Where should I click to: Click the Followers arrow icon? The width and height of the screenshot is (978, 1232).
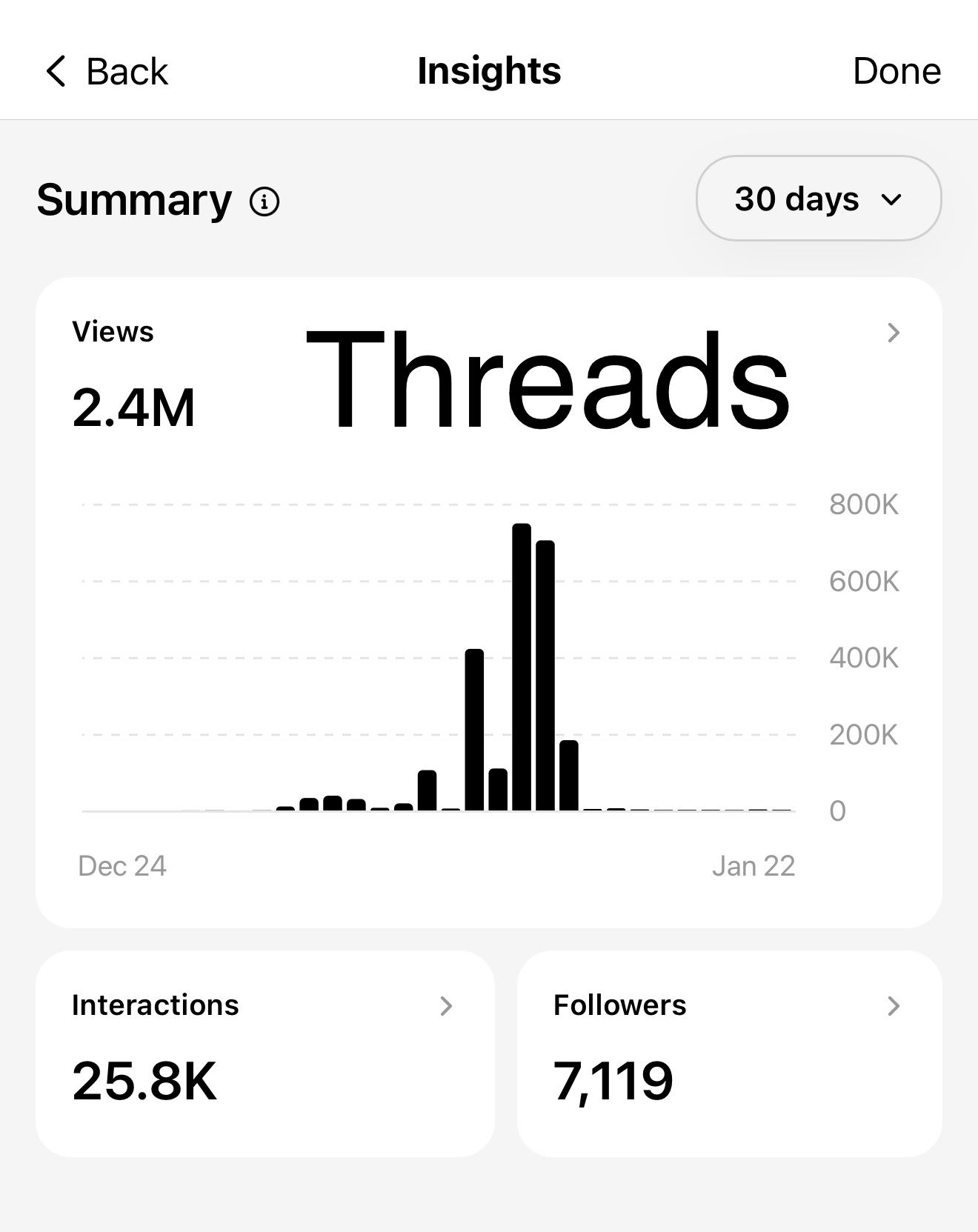895,1006
